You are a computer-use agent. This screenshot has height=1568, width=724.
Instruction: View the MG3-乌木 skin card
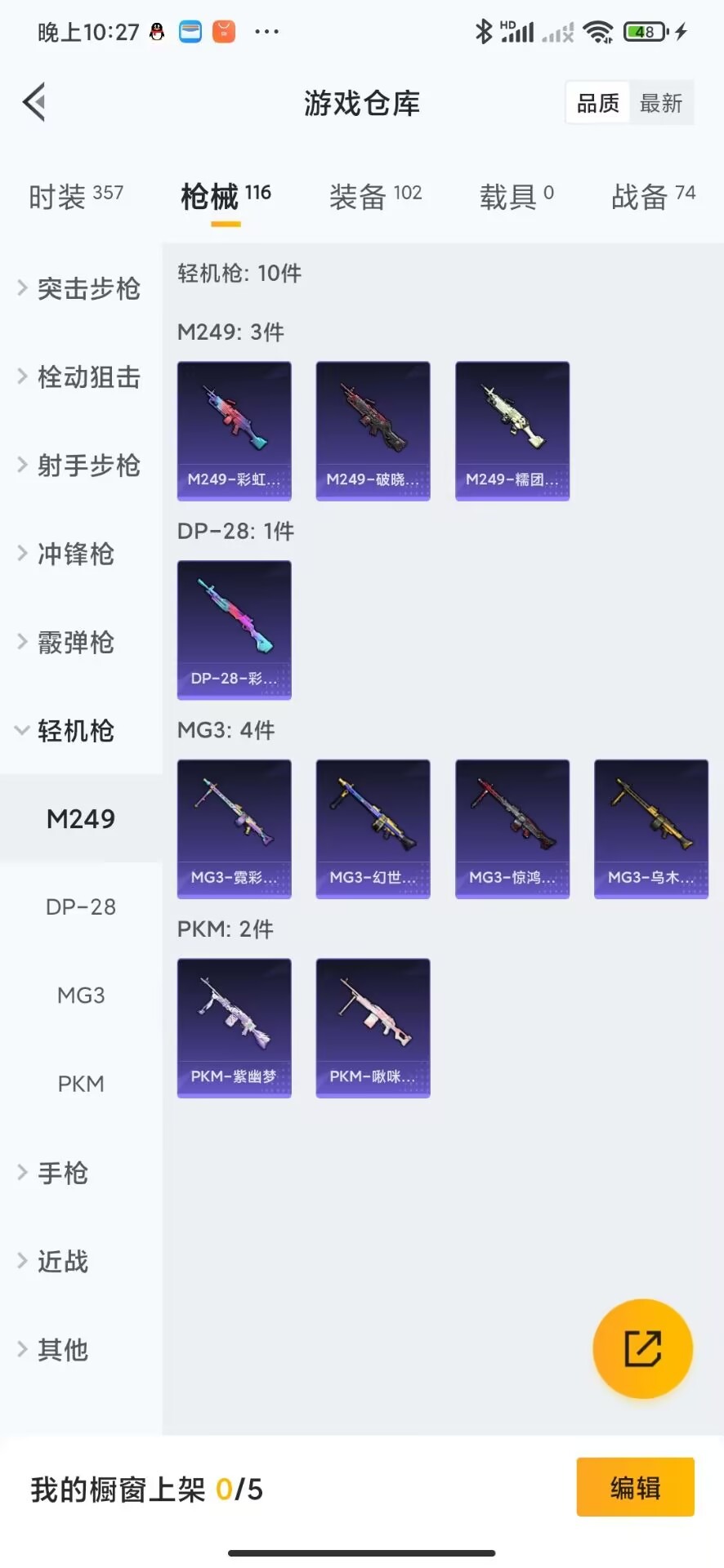coord(651,829)
